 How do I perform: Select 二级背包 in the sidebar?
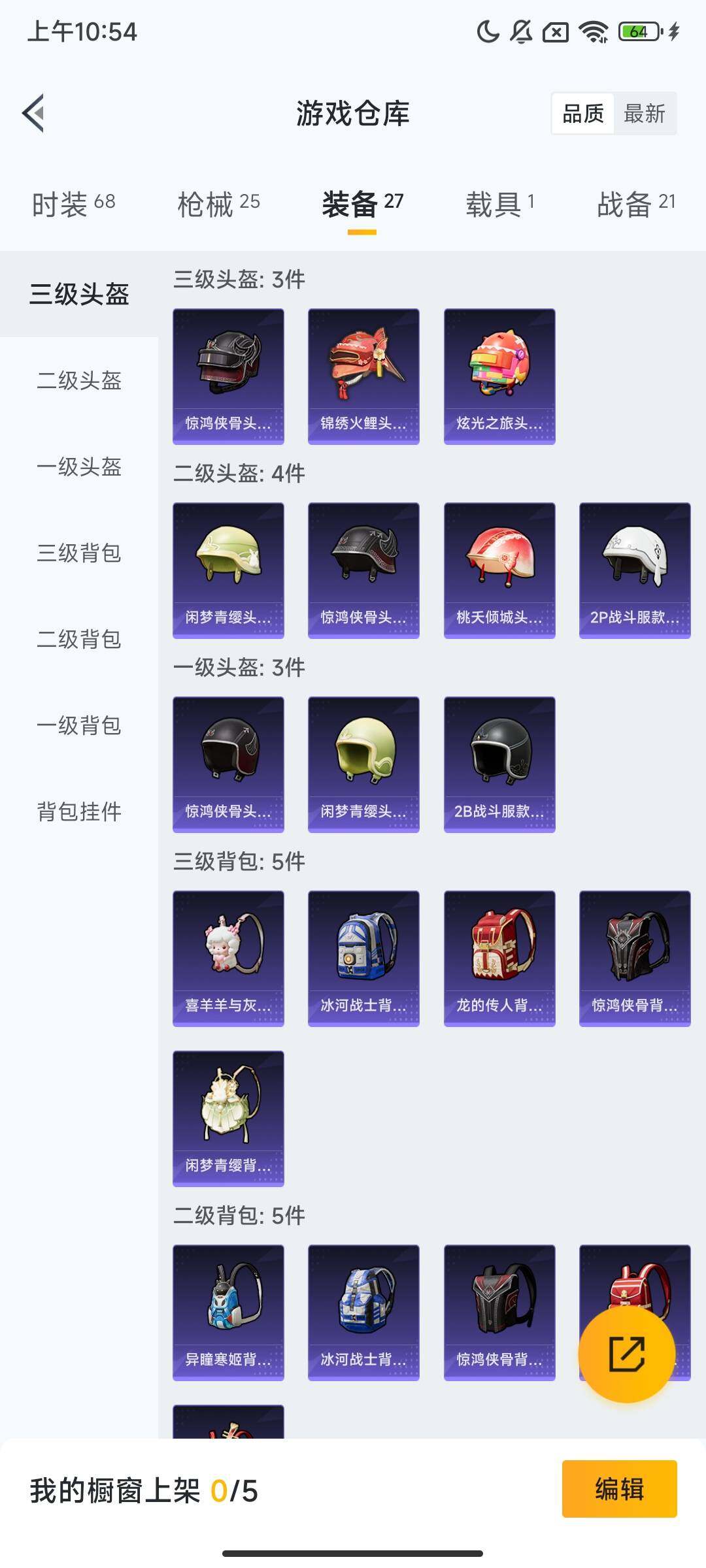[79, 639]
